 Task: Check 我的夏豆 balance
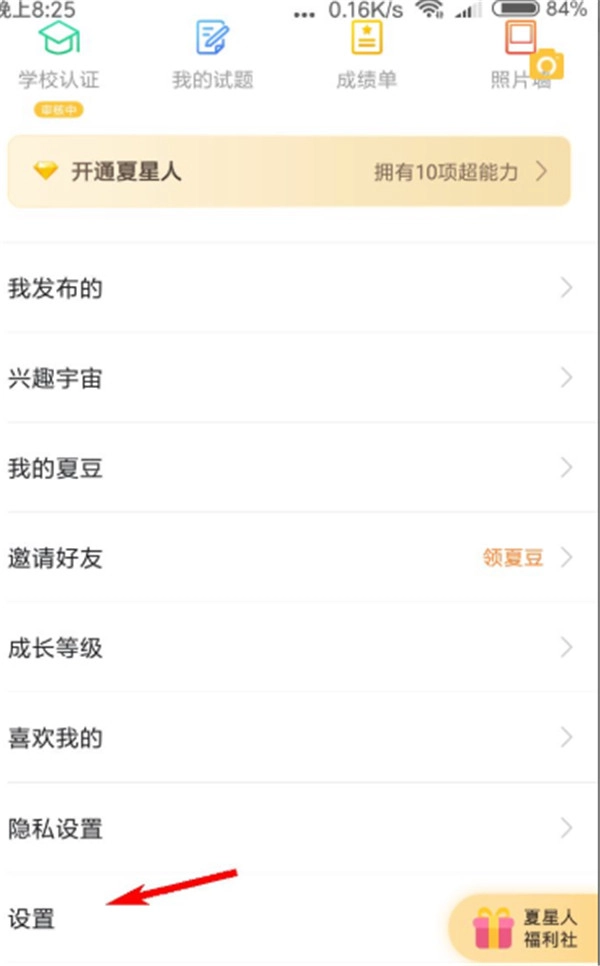coord(289,467)
